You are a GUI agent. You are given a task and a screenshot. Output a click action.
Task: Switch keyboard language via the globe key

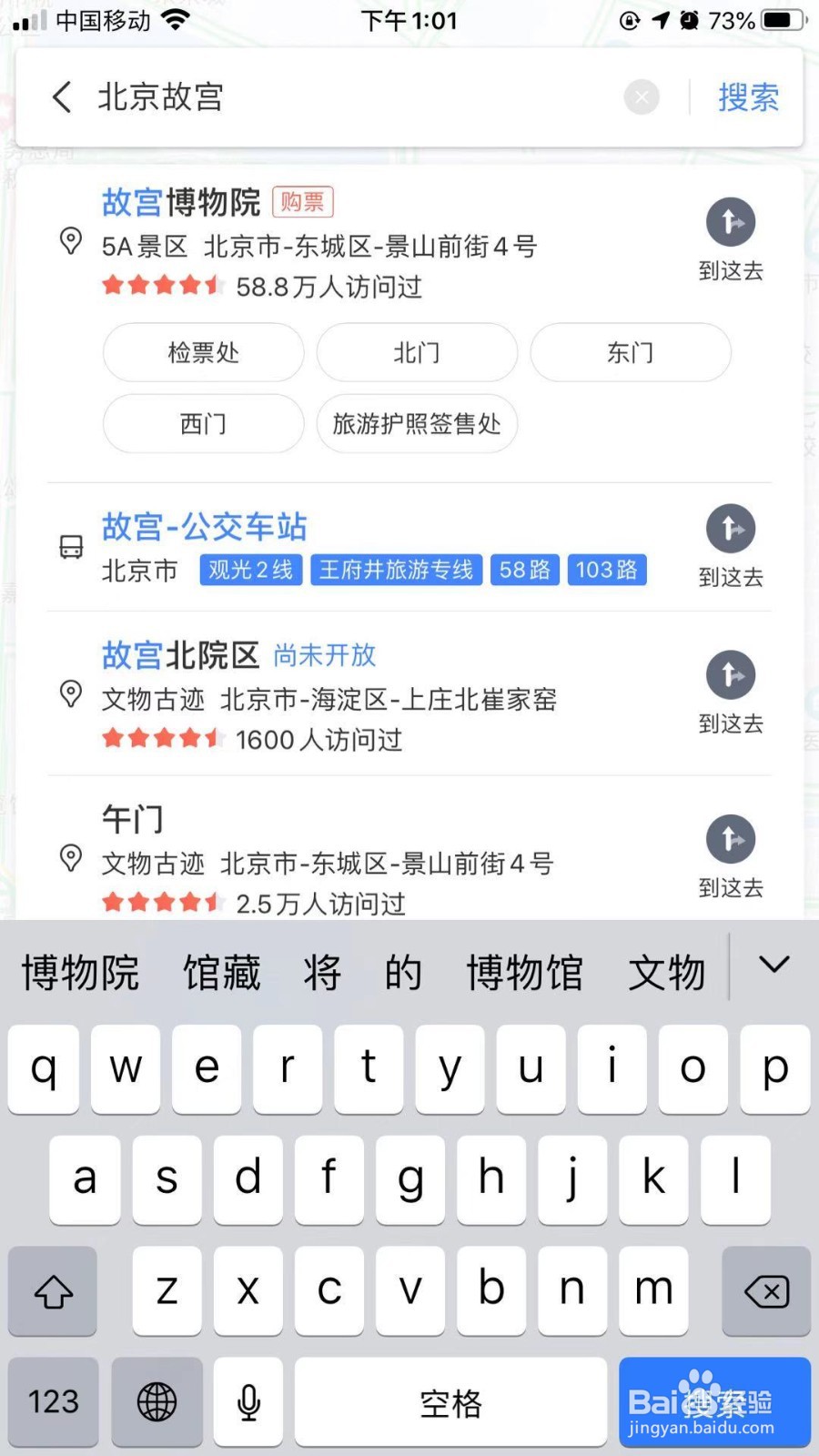point(156,1401)
